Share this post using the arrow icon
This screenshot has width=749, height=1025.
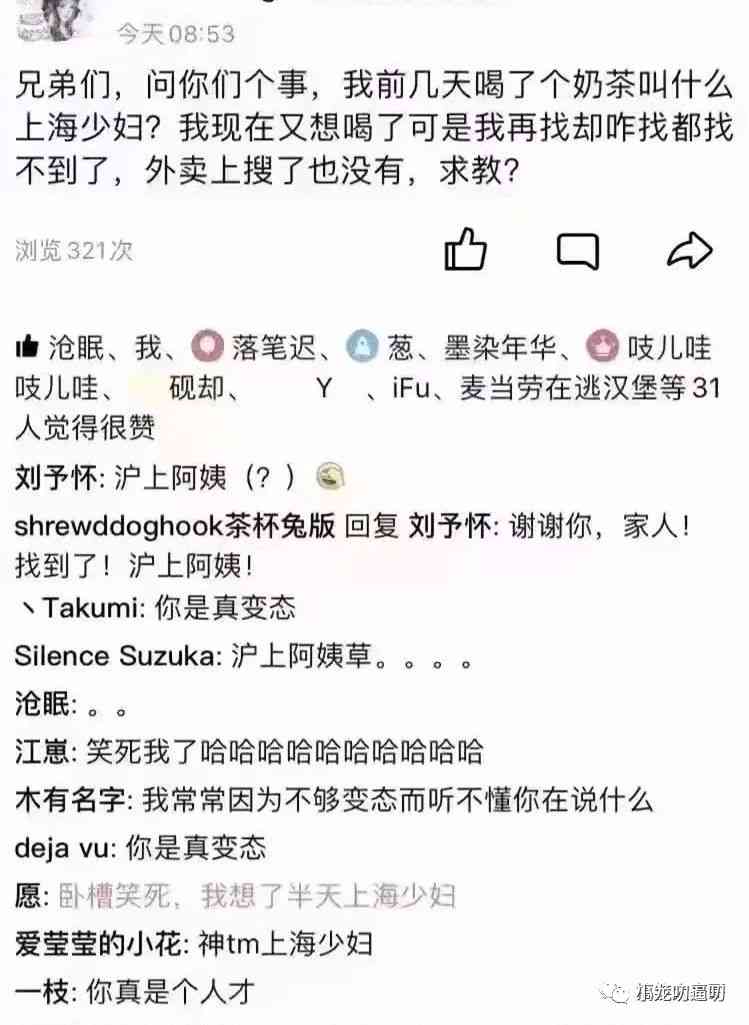coord(688,249)
